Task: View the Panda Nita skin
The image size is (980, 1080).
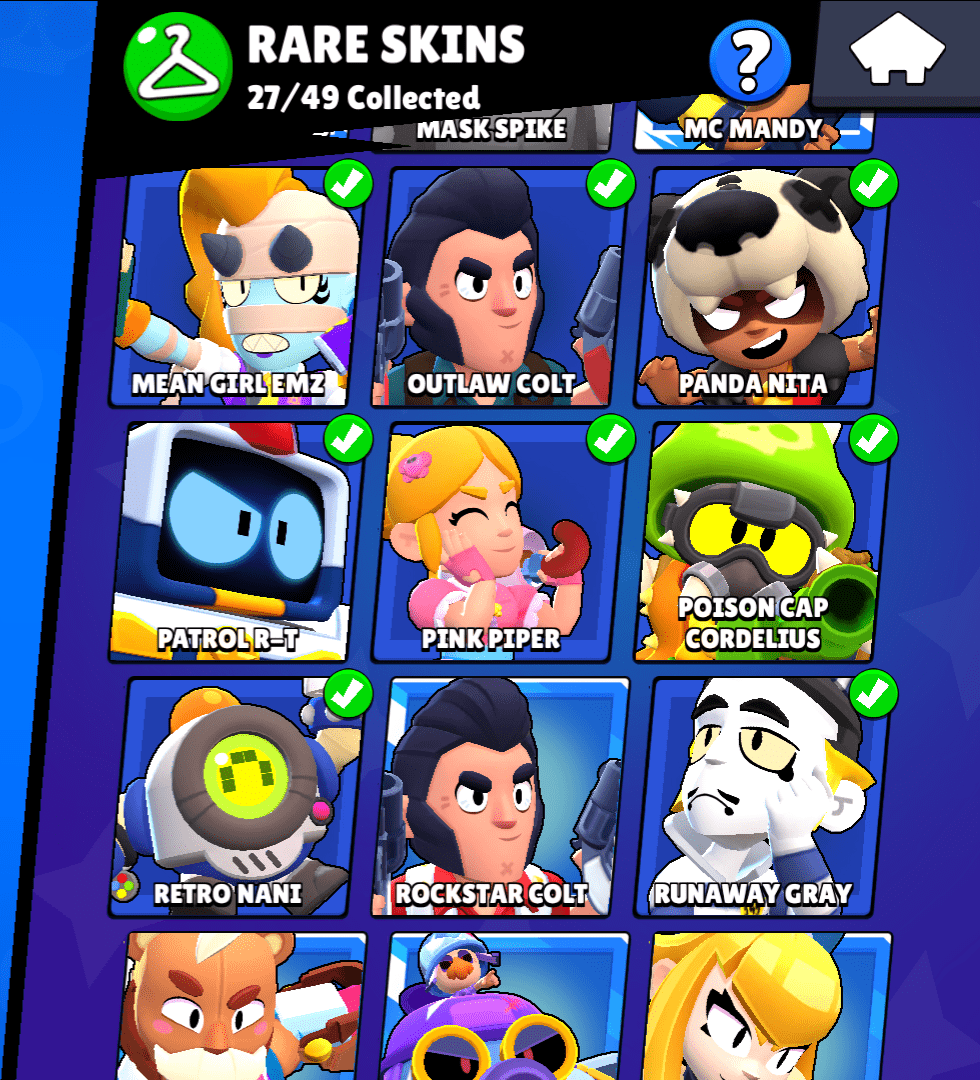Action: [762, 288]
